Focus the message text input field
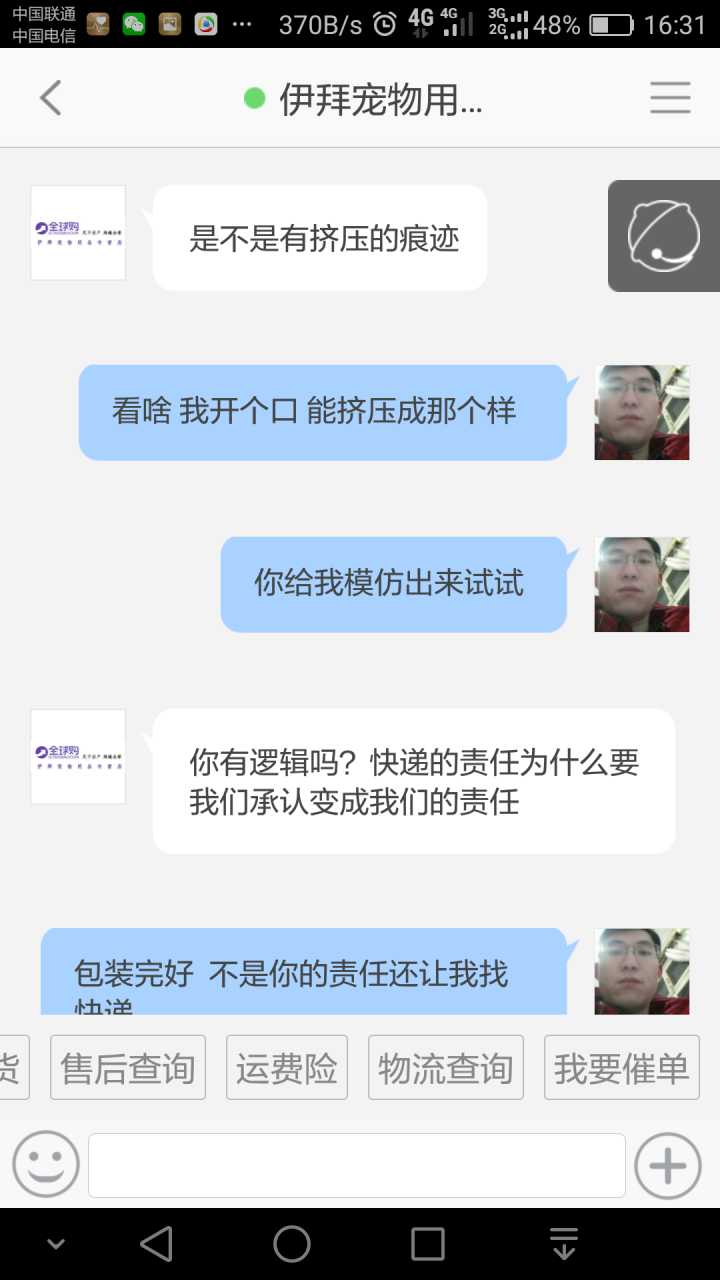 pos(357,1165)
